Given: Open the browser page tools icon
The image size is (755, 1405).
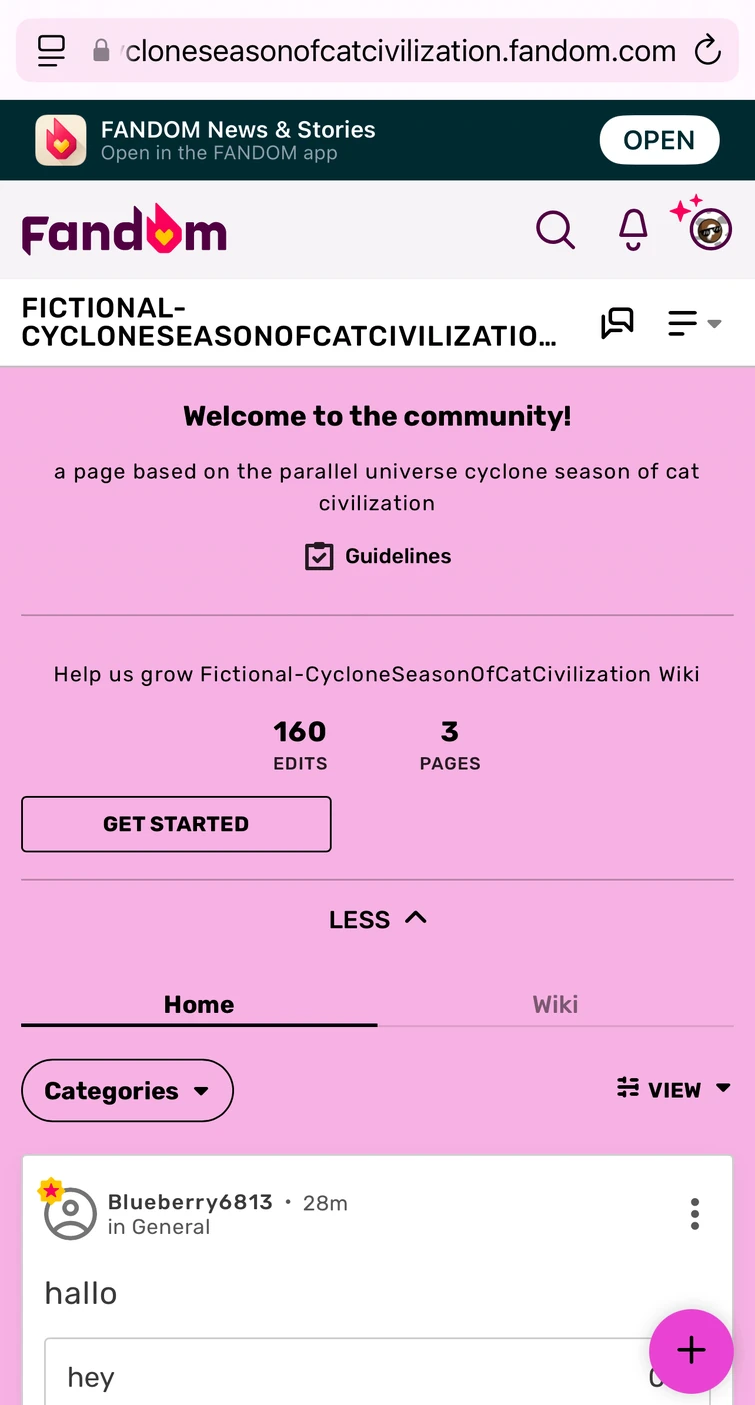Looking at the screenshot, I should [x=51, y=50].
